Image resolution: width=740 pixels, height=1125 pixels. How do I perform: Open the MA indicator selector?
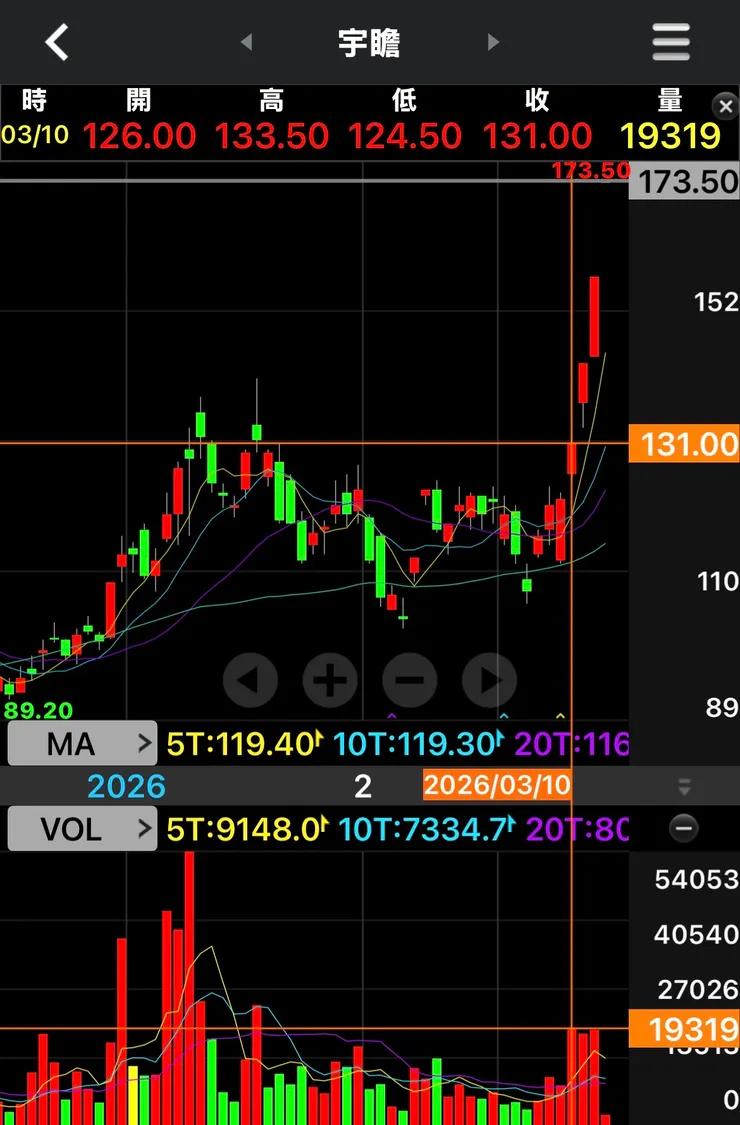coord(82,744)
